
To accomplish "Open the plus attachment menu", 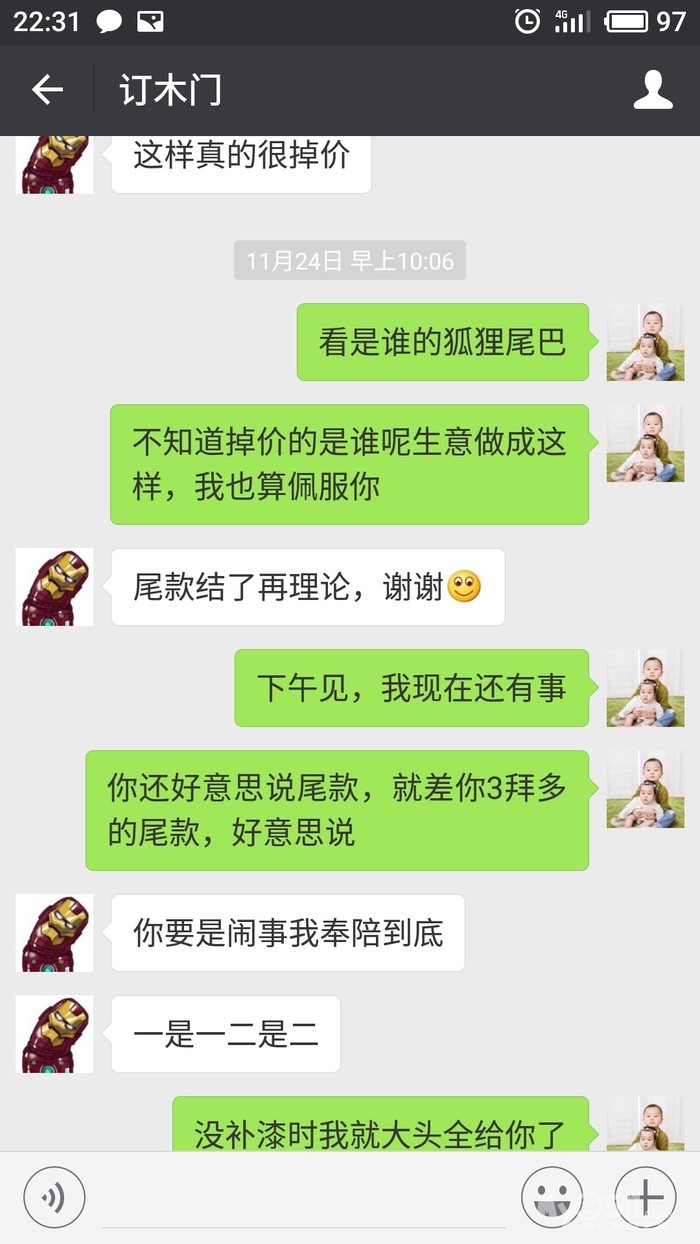I will point(645,1196).
